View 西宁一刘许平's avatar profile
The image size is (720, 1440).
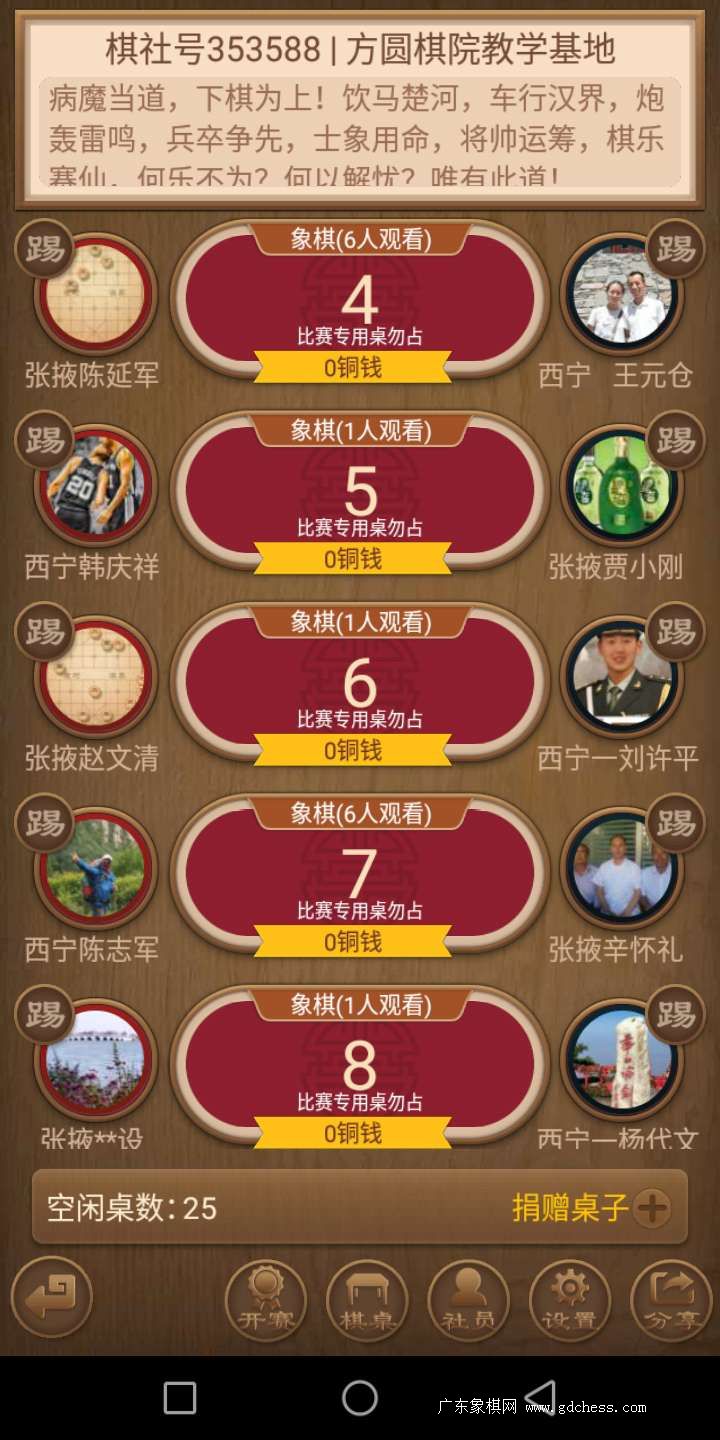[621, 677]
